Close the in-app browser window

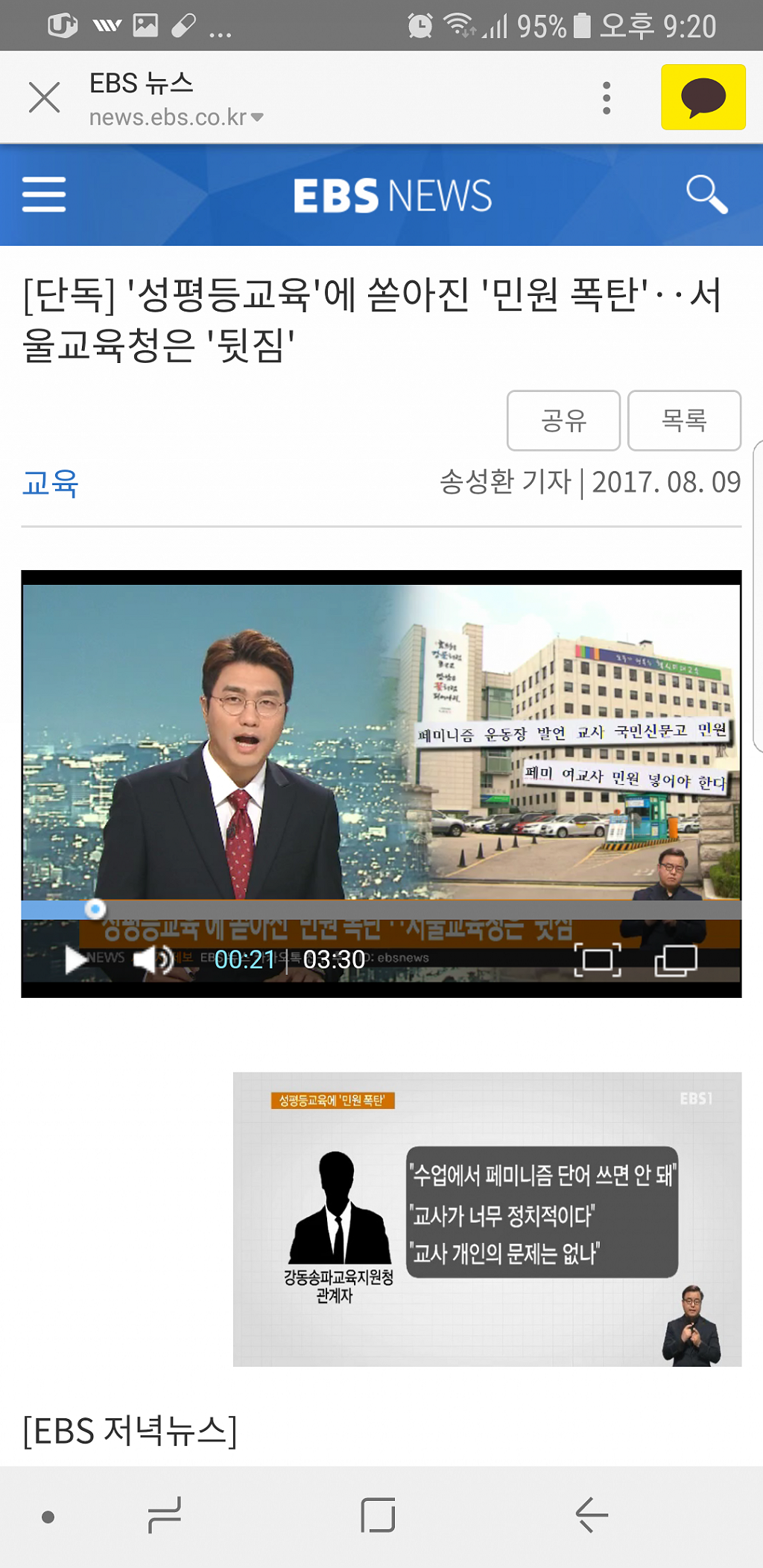click(x=44, y=98)
